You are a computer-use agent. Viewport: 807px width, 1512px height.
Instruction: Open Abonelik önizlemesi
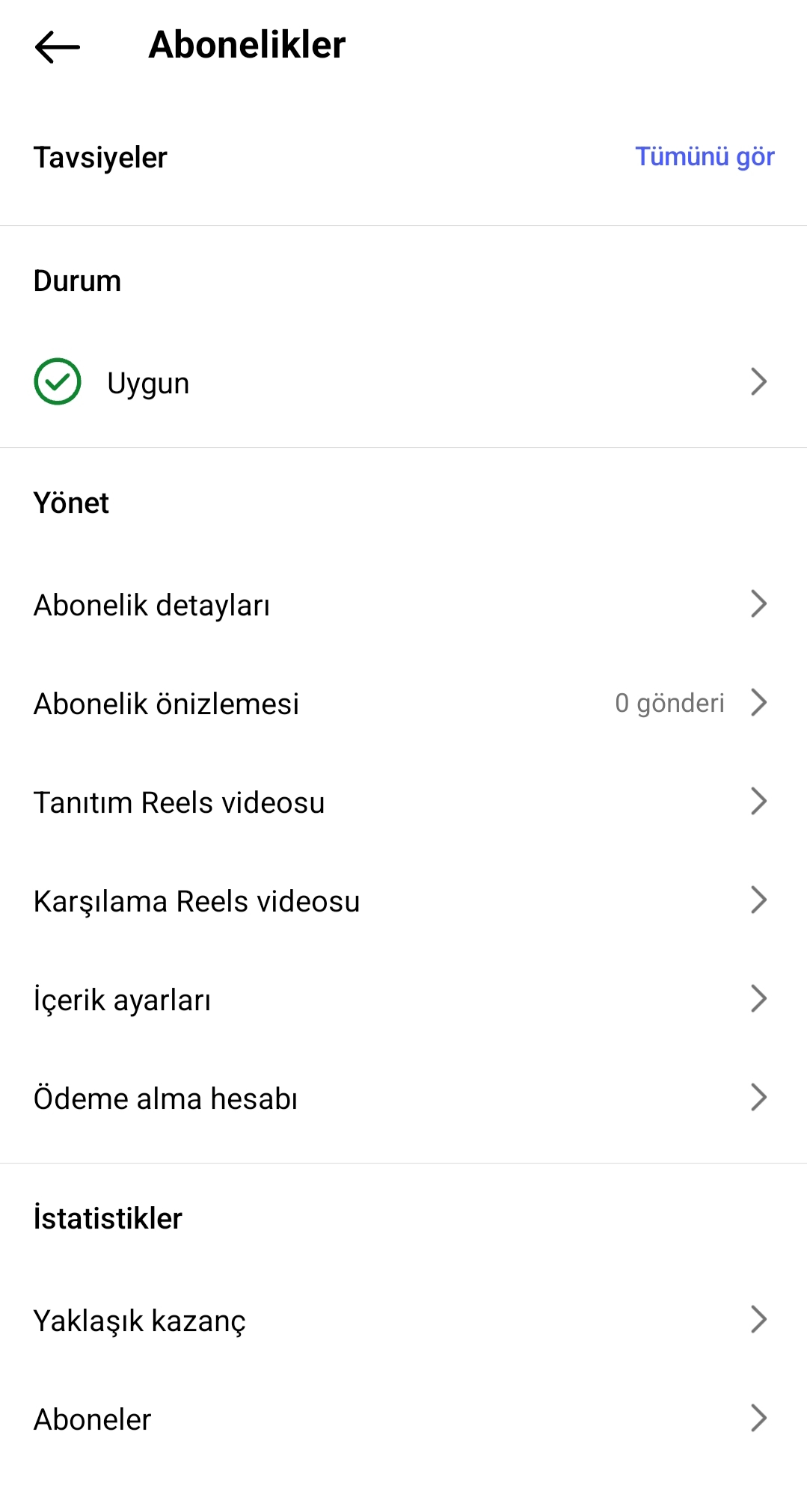(403, 703)
